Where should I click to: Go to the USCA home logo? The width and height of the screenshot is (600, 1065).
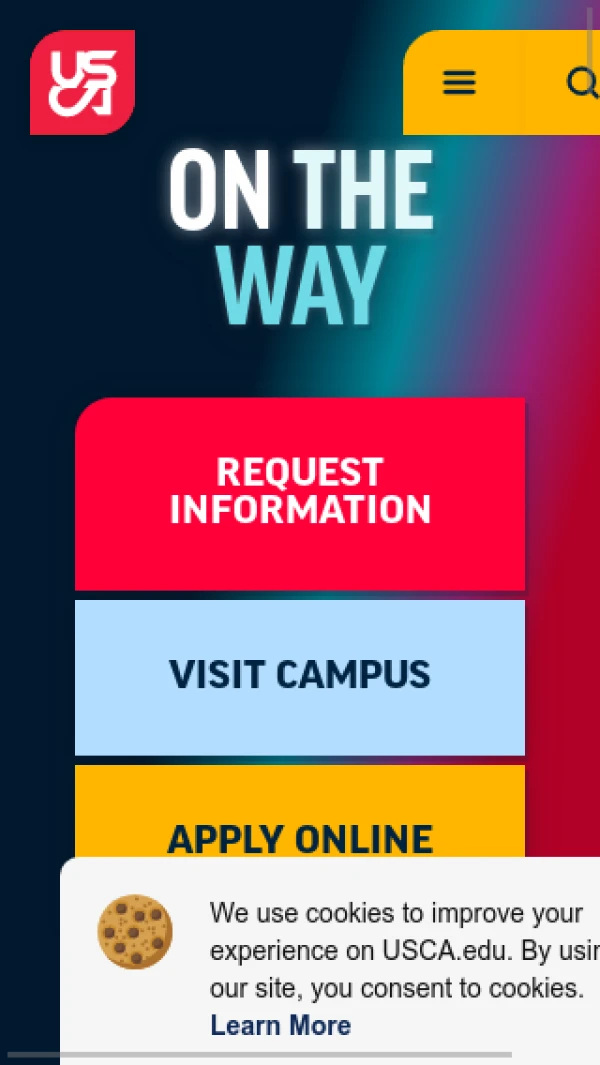[82, 82]
